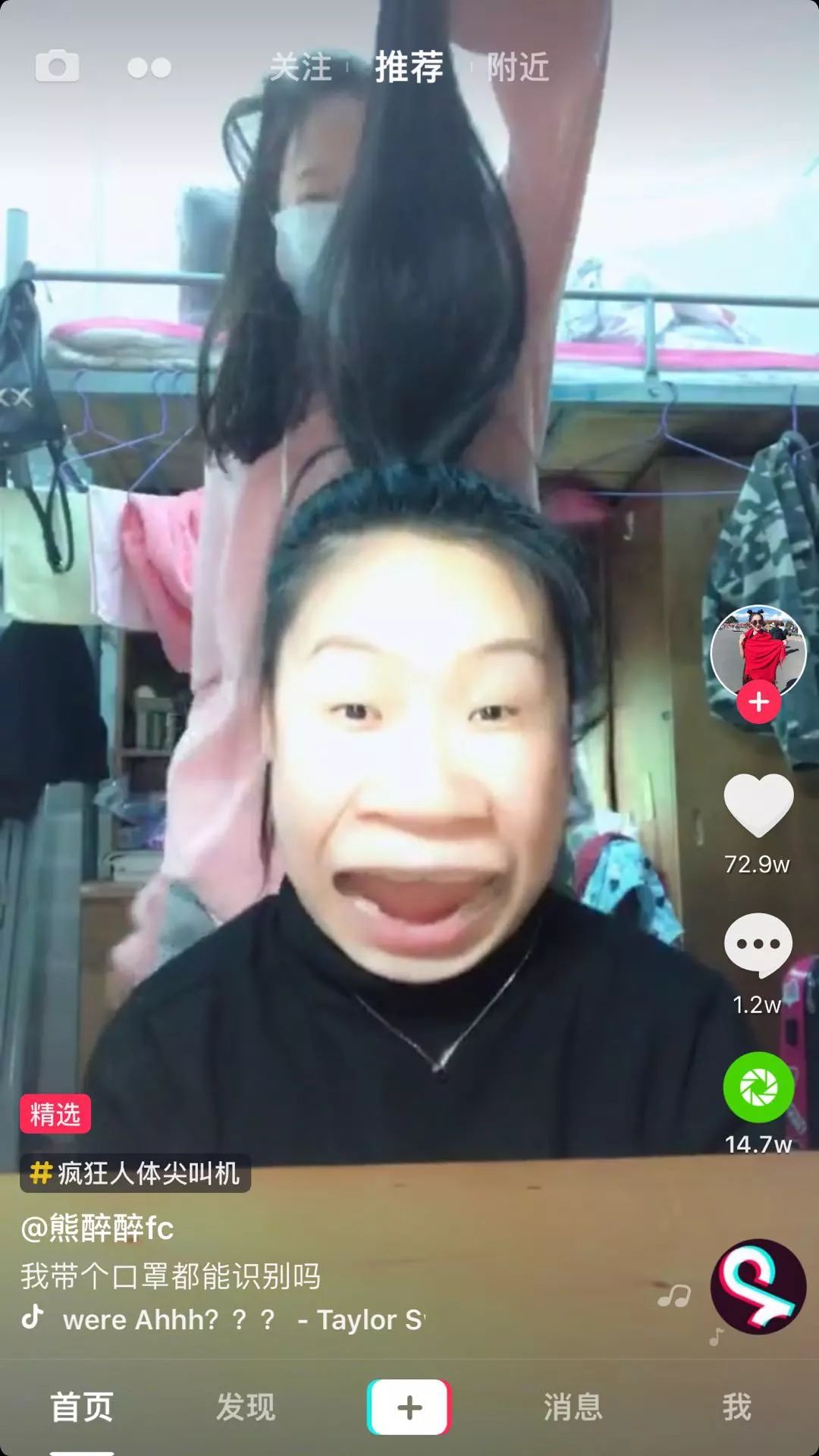Share the video via the green icon
Image resolution: width=819 pixels, height=1456 pixels.
(x=758, y=1087)
